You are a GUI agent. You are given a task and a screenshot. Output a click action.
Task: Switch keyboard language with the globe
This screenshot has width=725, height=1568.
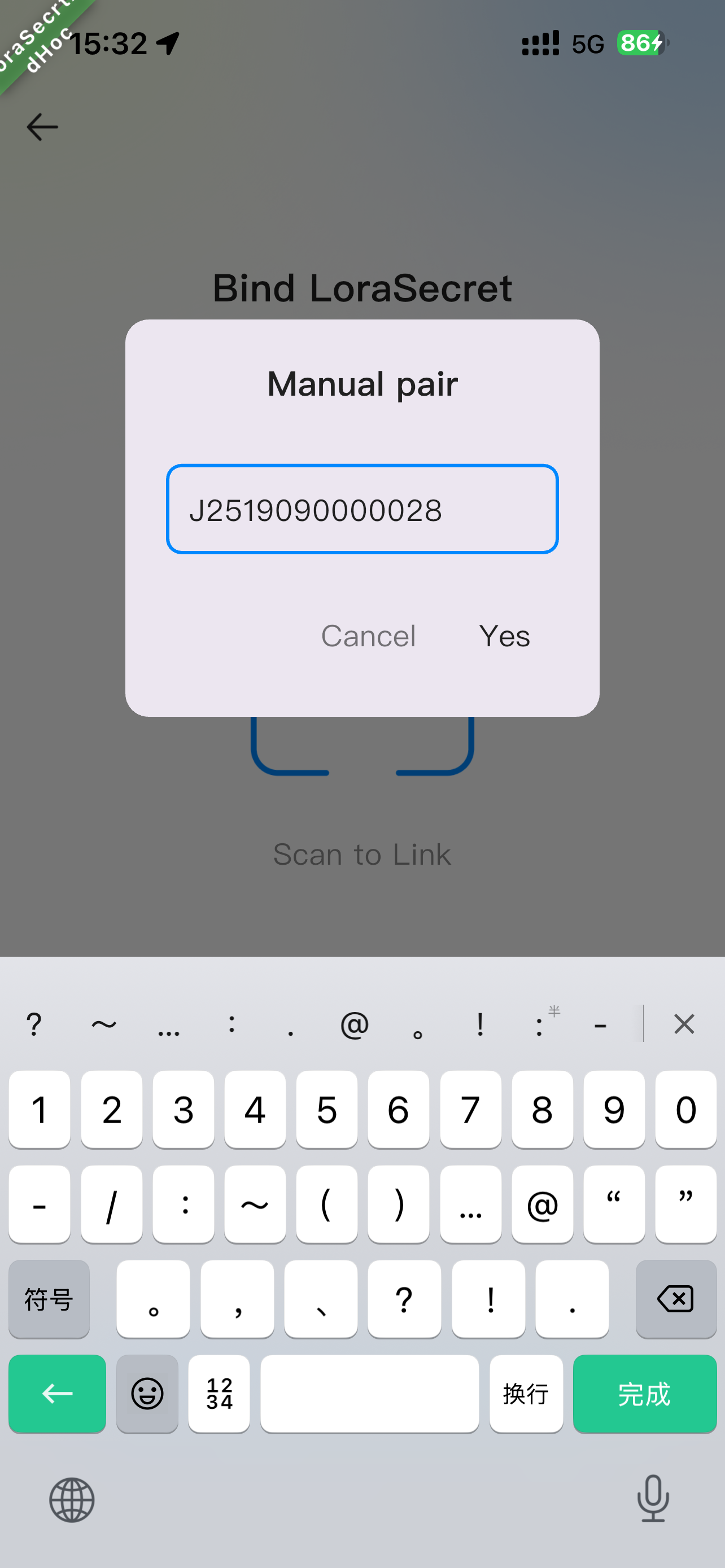click(72, 1500)
